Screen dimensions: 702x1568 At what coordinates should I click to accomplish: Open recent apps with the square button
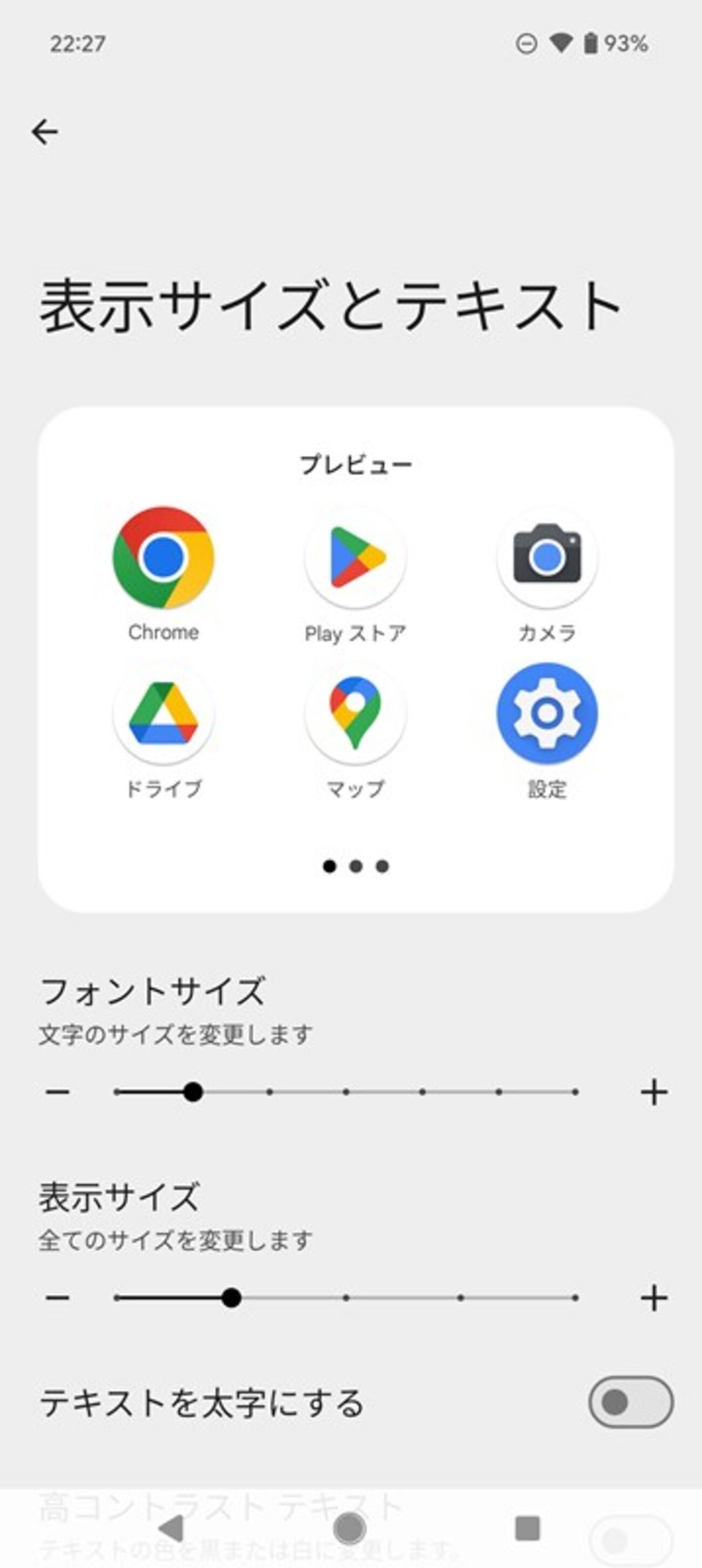tap(527, 1528)
